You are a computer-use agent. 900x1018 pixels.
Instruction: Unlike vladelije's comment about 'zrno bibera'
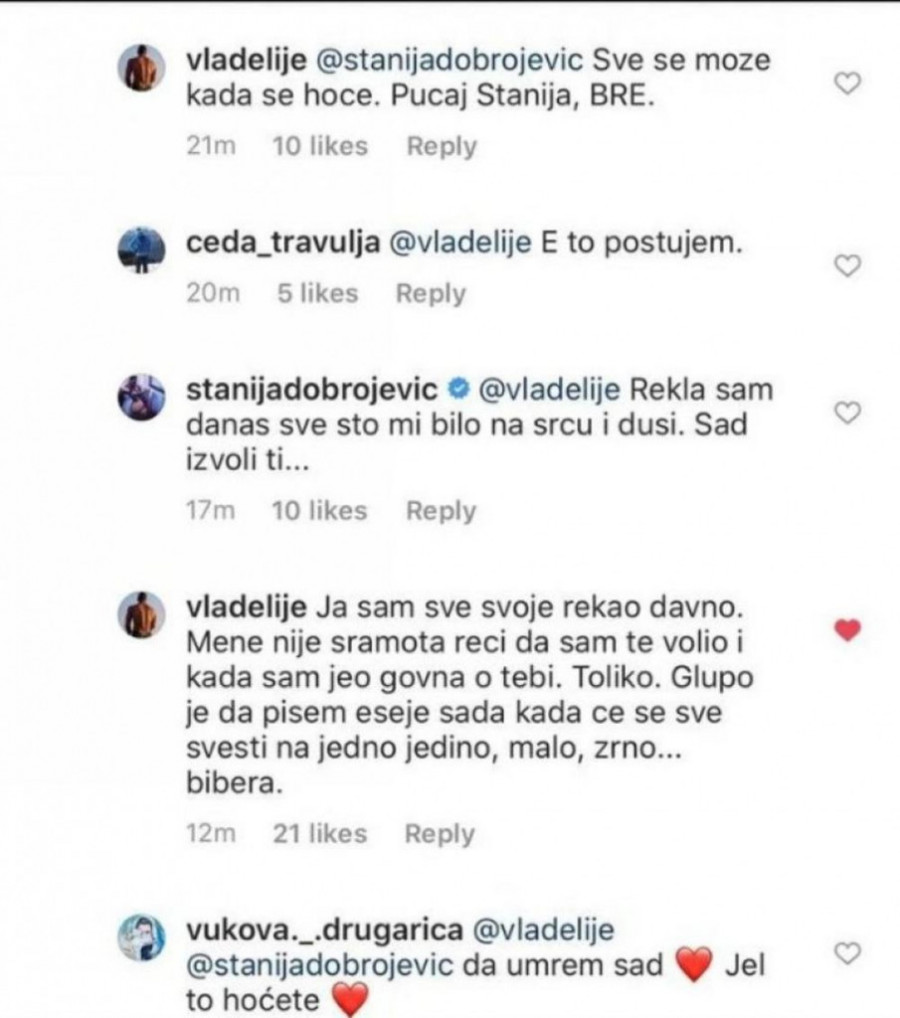point(847,629)
